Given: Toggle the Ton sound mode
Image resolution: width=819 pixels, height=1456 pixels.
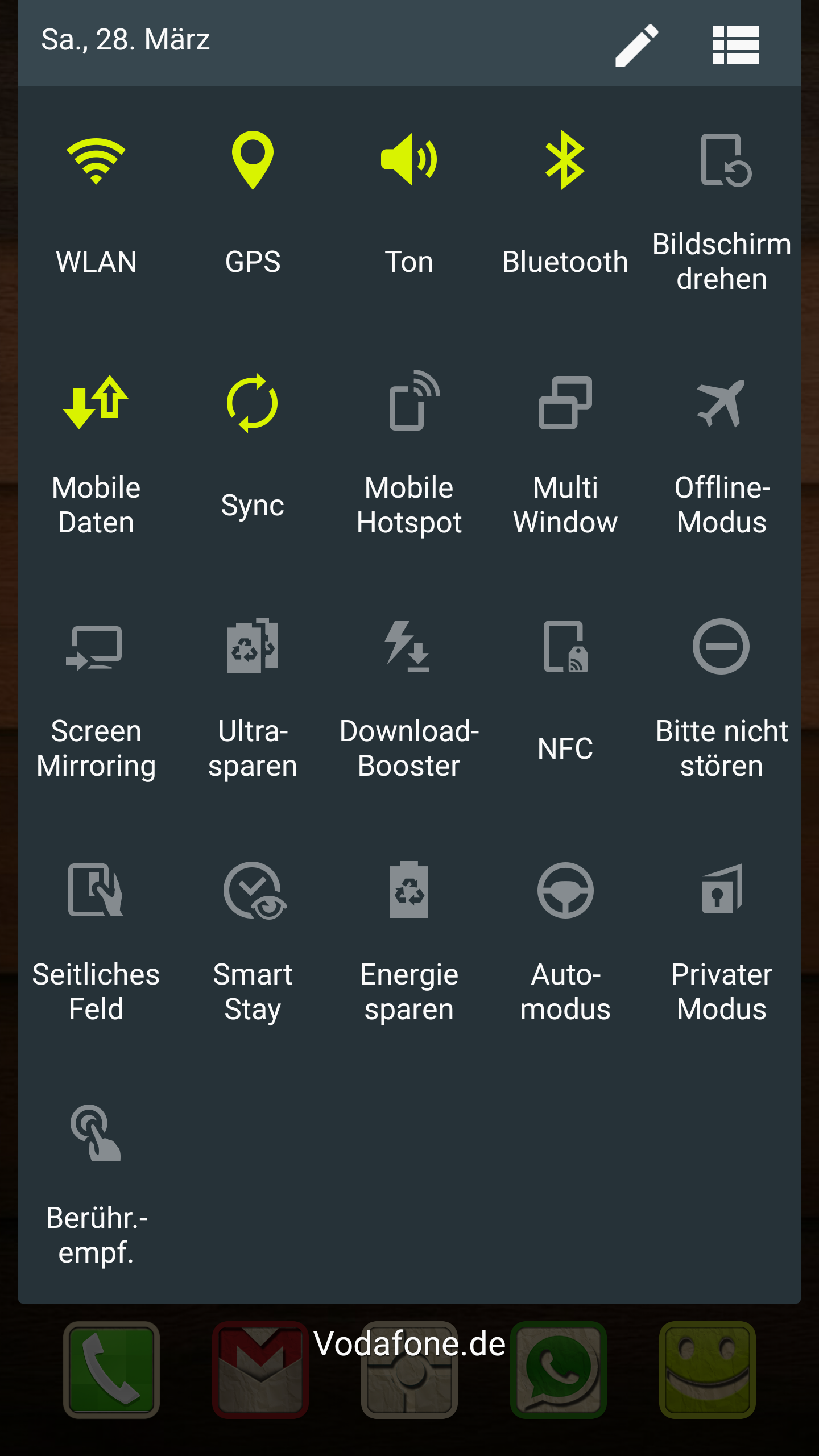Looking at the screenshot, I should [409, 162].
